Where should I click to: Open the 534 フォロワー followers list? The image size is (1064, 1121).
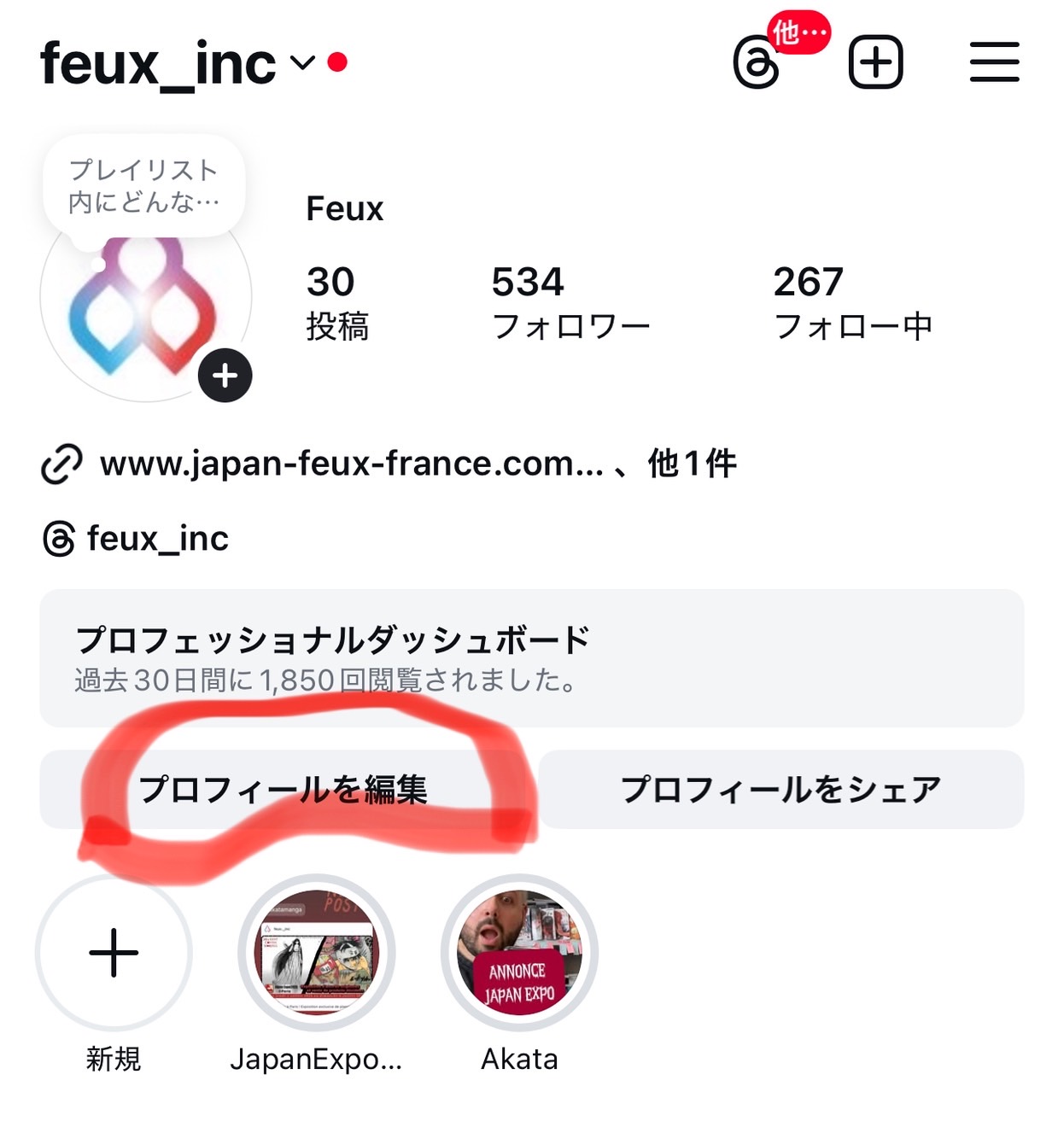(570, 302)
